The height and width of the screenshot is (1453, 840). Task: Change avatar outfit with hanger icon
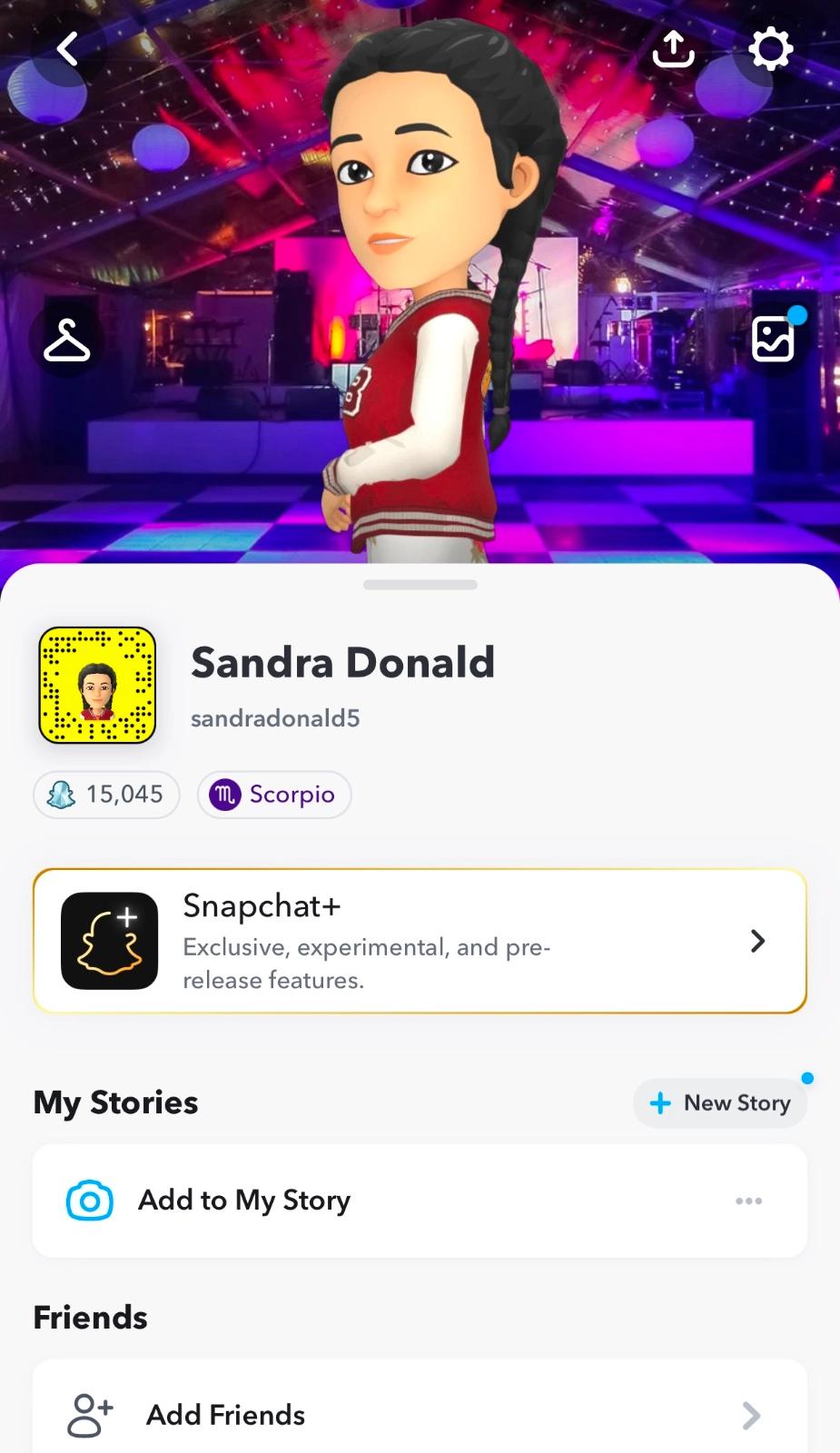(x=67, y=341)
